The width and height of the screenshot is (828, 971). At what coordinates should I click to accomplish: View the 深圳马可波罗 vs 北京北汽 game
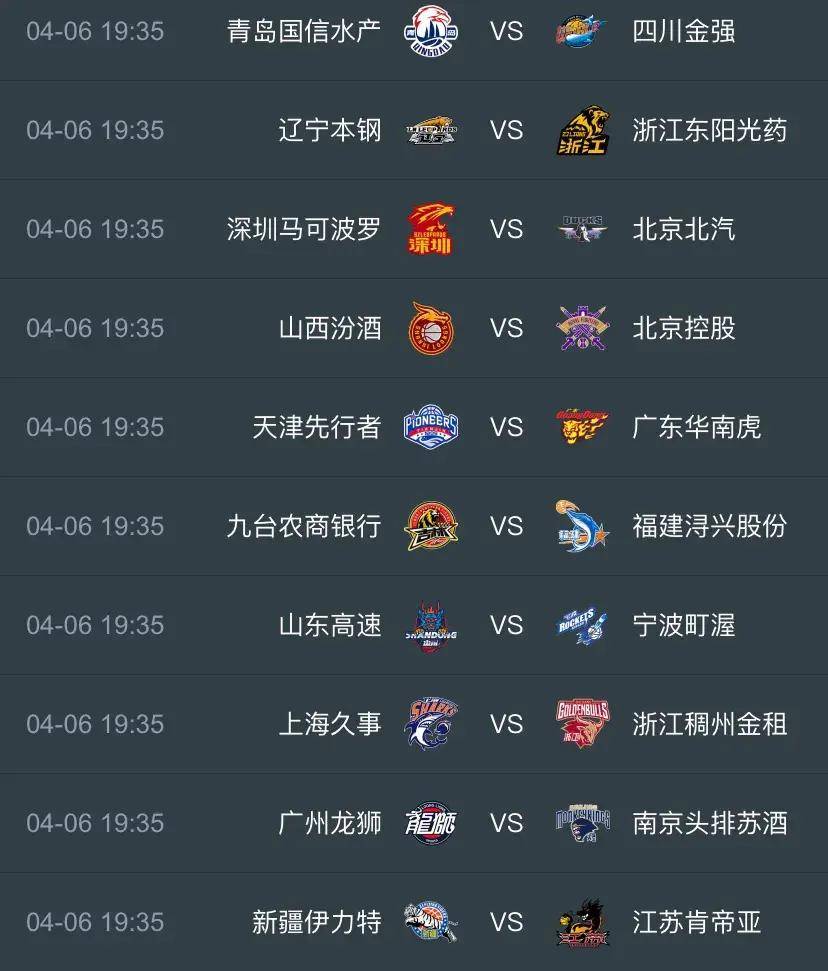point(506,229)
